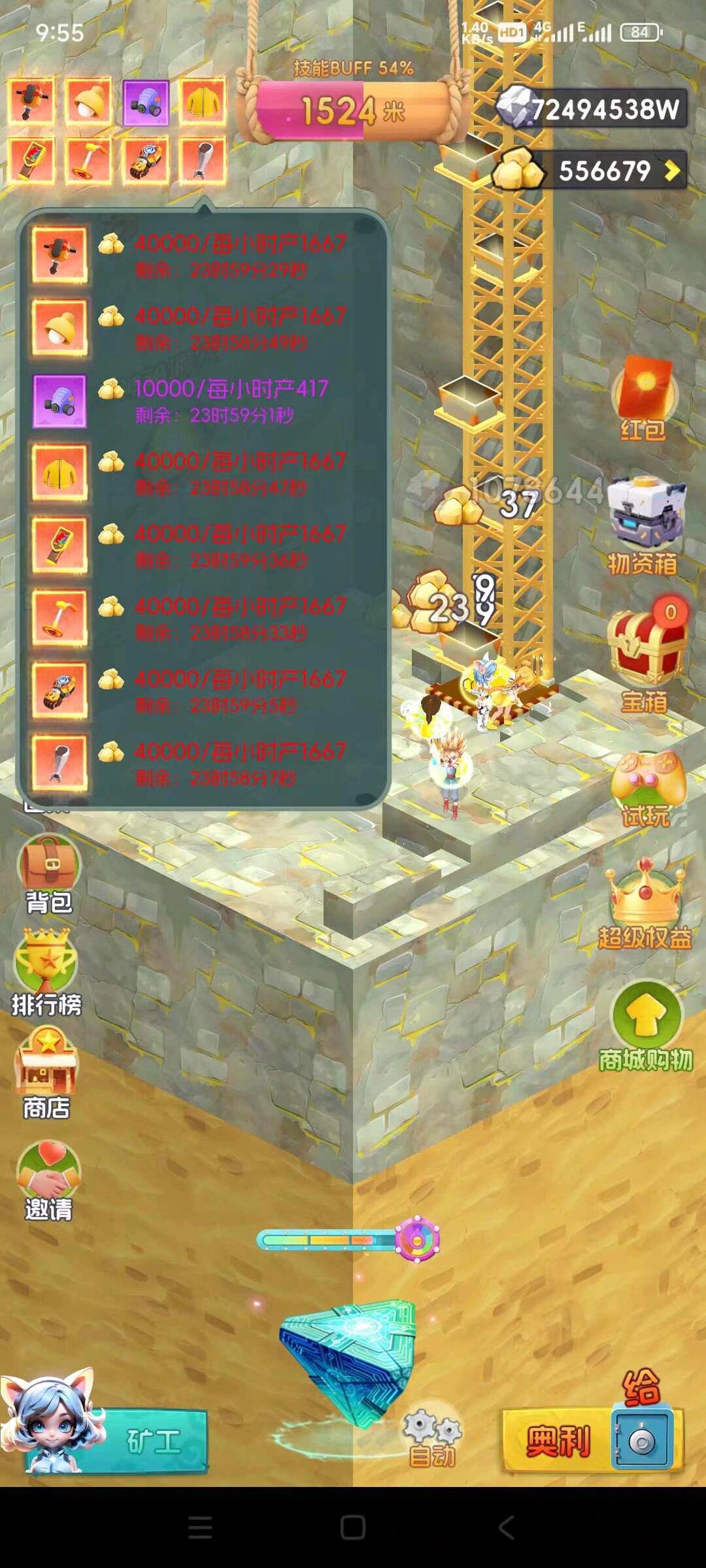Tap the gold nugget counter arrow
The height and width of the screenshot is (1568, 706).
pyautogui.click(x=671, y=171)
